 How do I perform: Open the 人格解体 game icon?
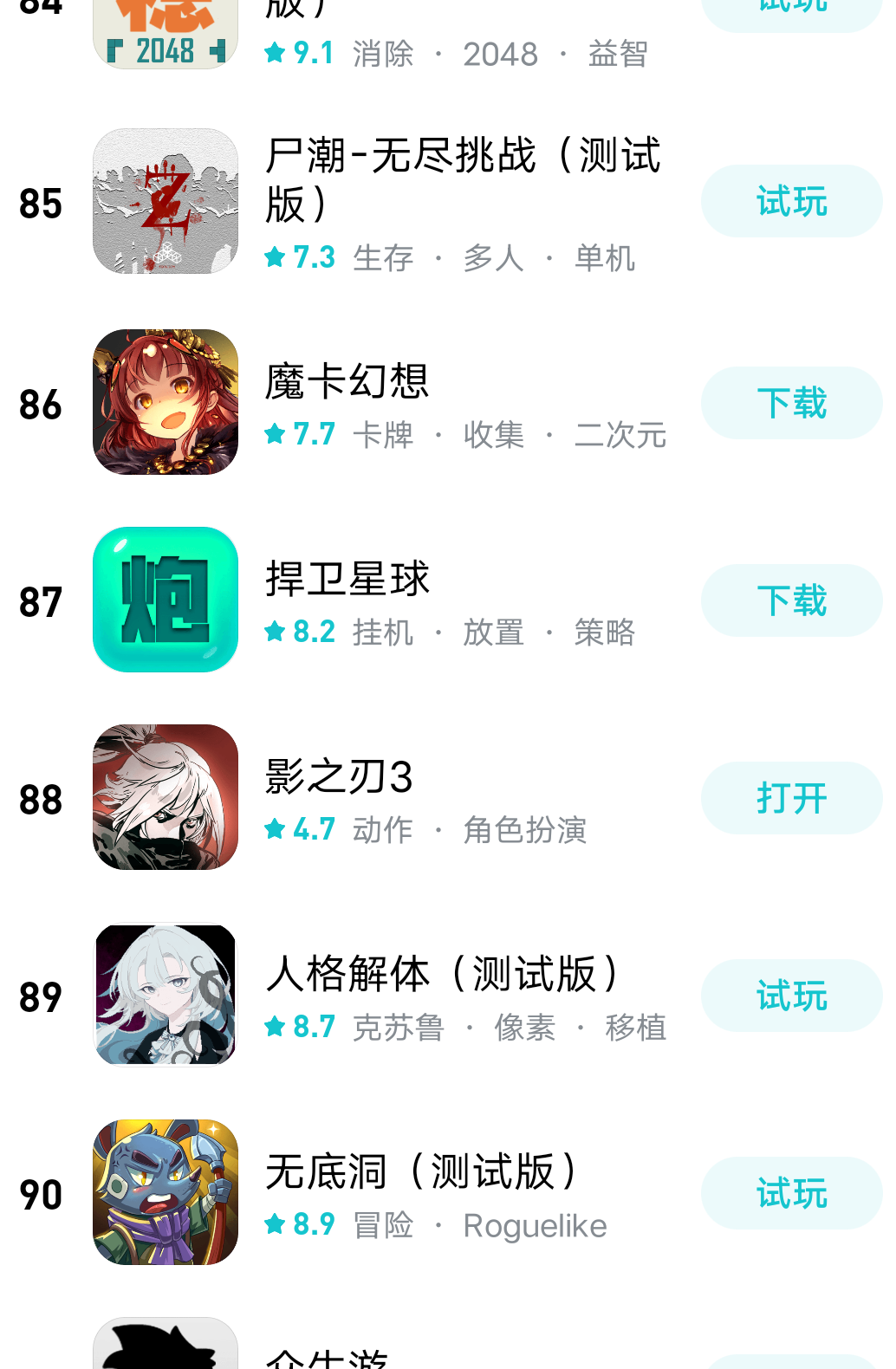pyautogui.click(x=165, y=996)
